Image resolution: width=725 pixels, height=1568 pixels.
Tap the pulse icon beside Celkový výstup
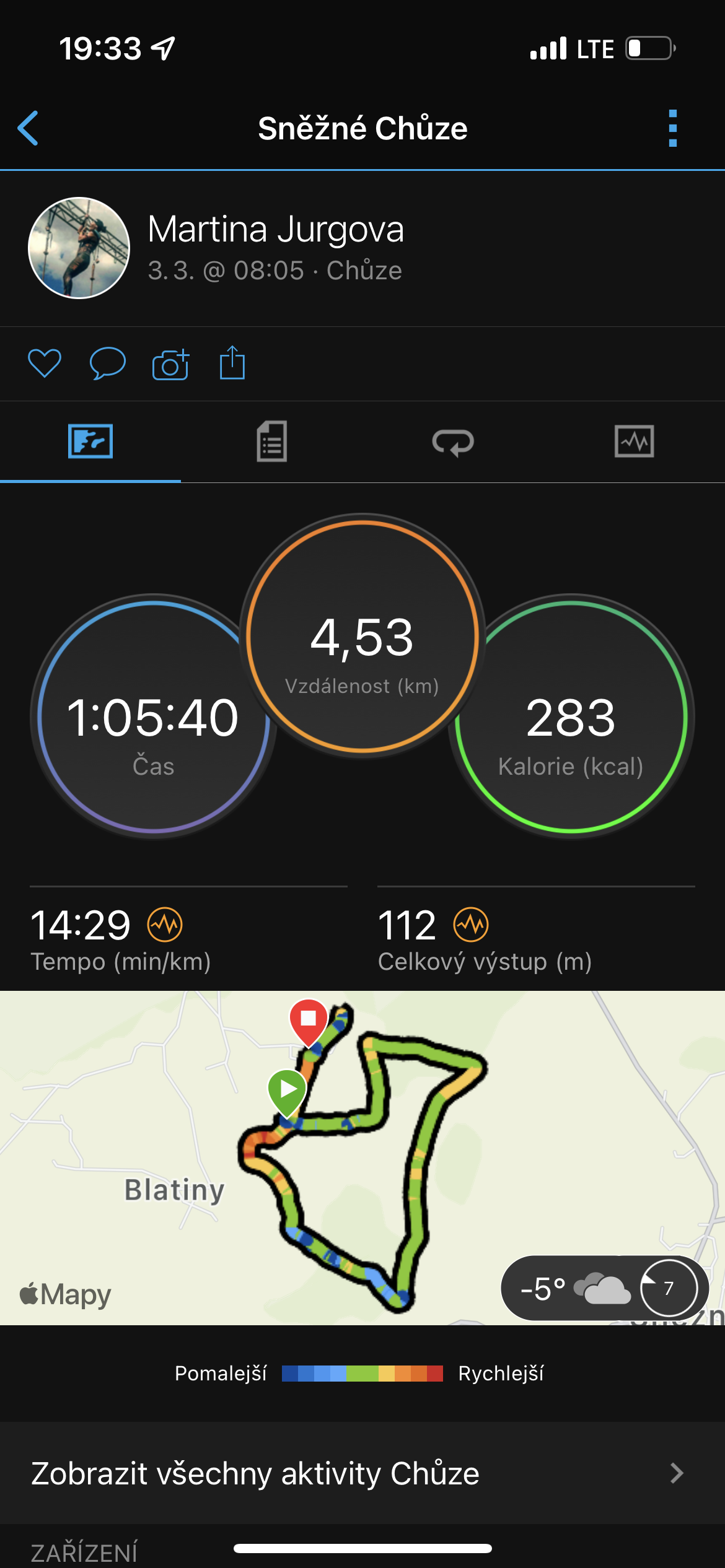pos(471,925)
